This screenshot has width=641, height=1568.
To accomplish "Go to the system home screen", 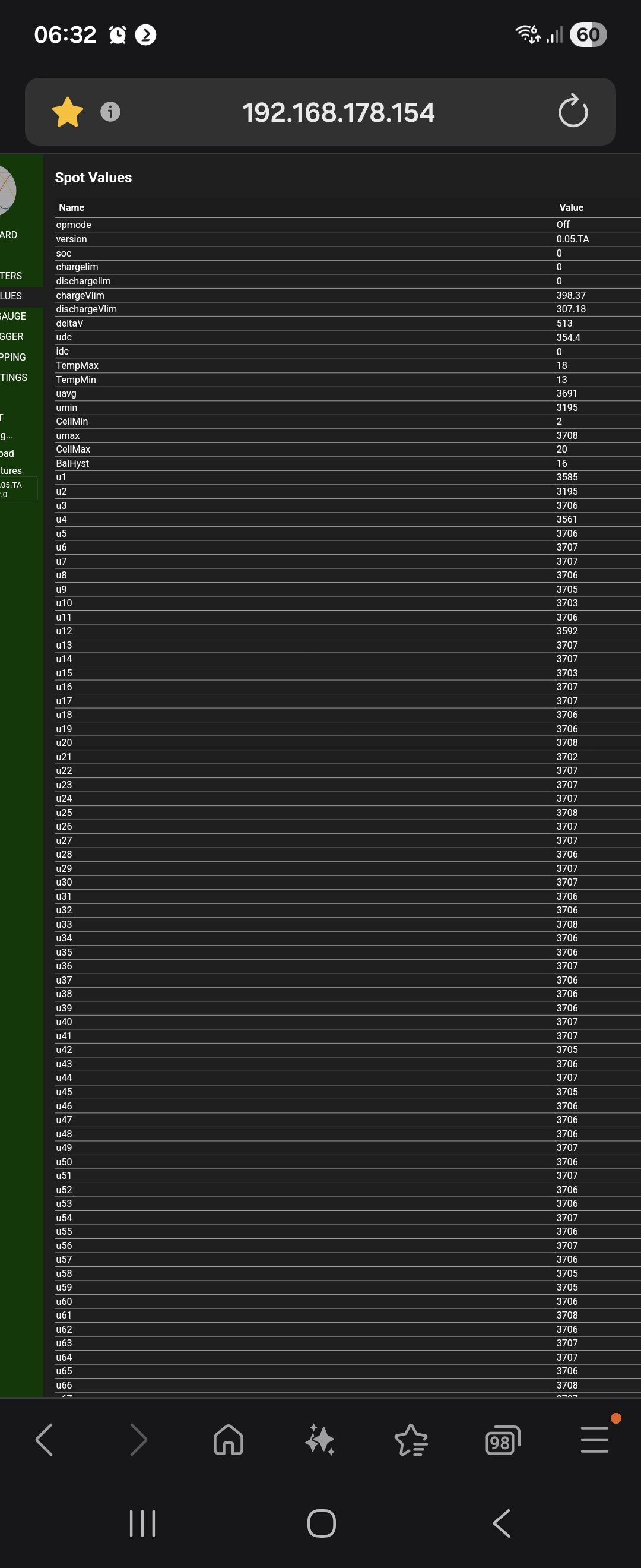I will (321, 1523).
